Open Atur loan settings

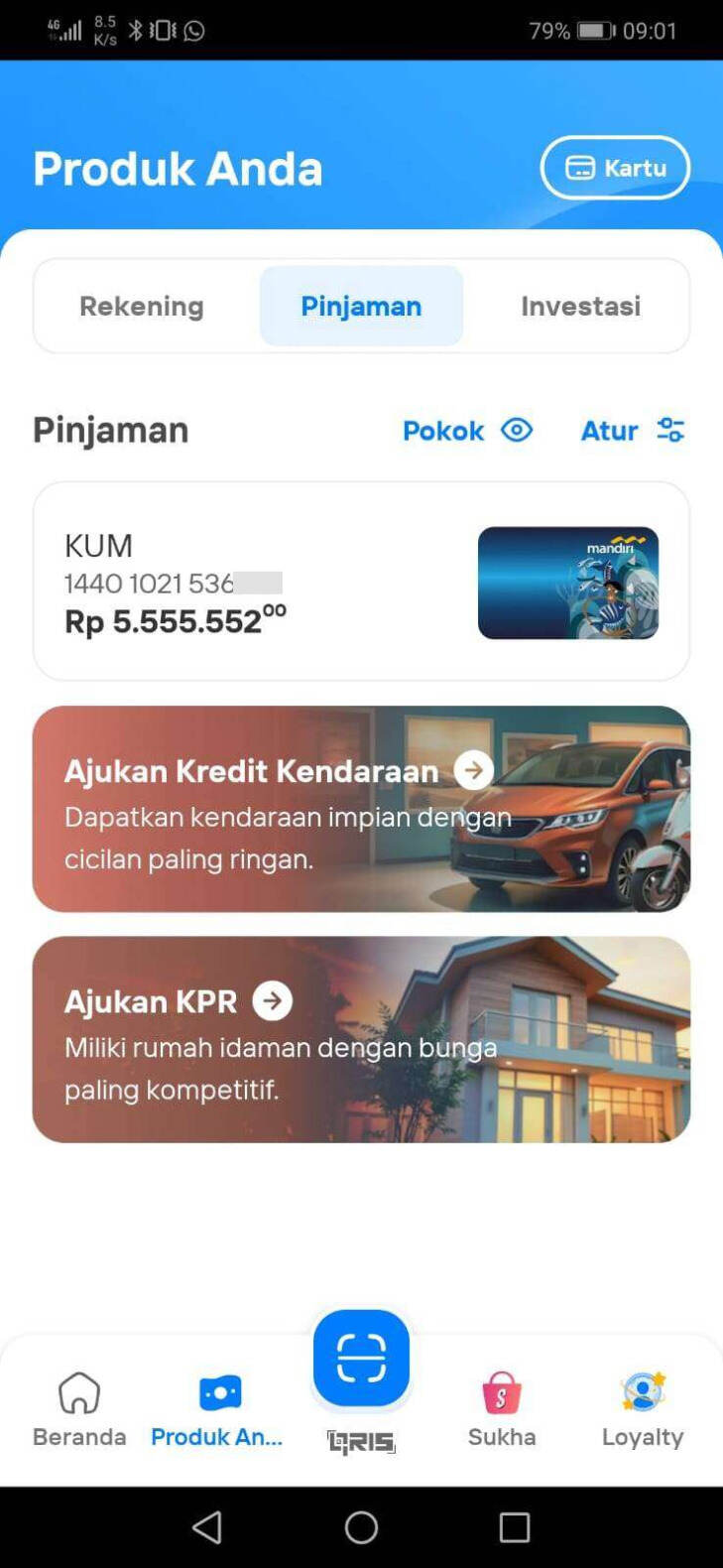(633, 431)
